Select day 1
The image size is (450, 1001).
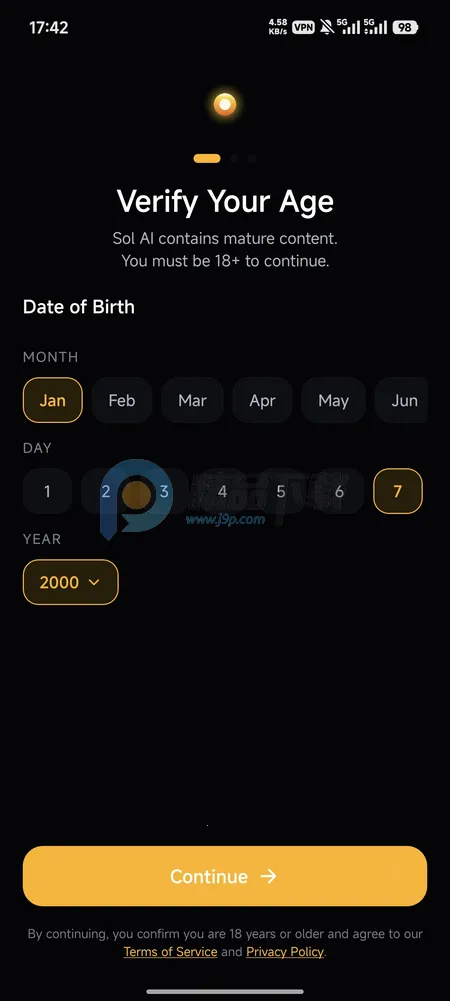pyautogui.click(x=47, y=492)
